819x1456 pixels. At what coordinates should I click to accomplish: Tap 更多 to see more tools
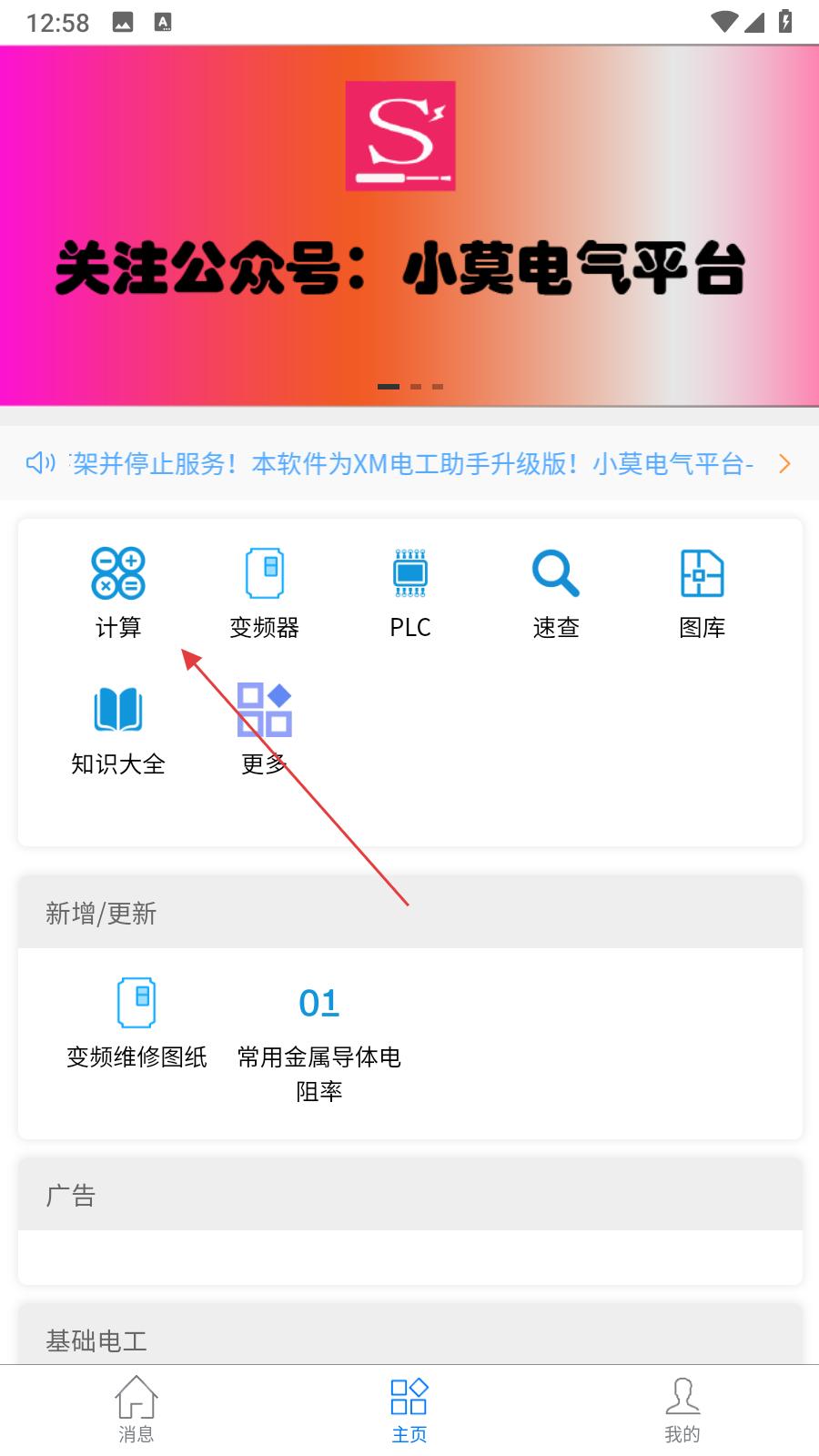tap(264, 728)
